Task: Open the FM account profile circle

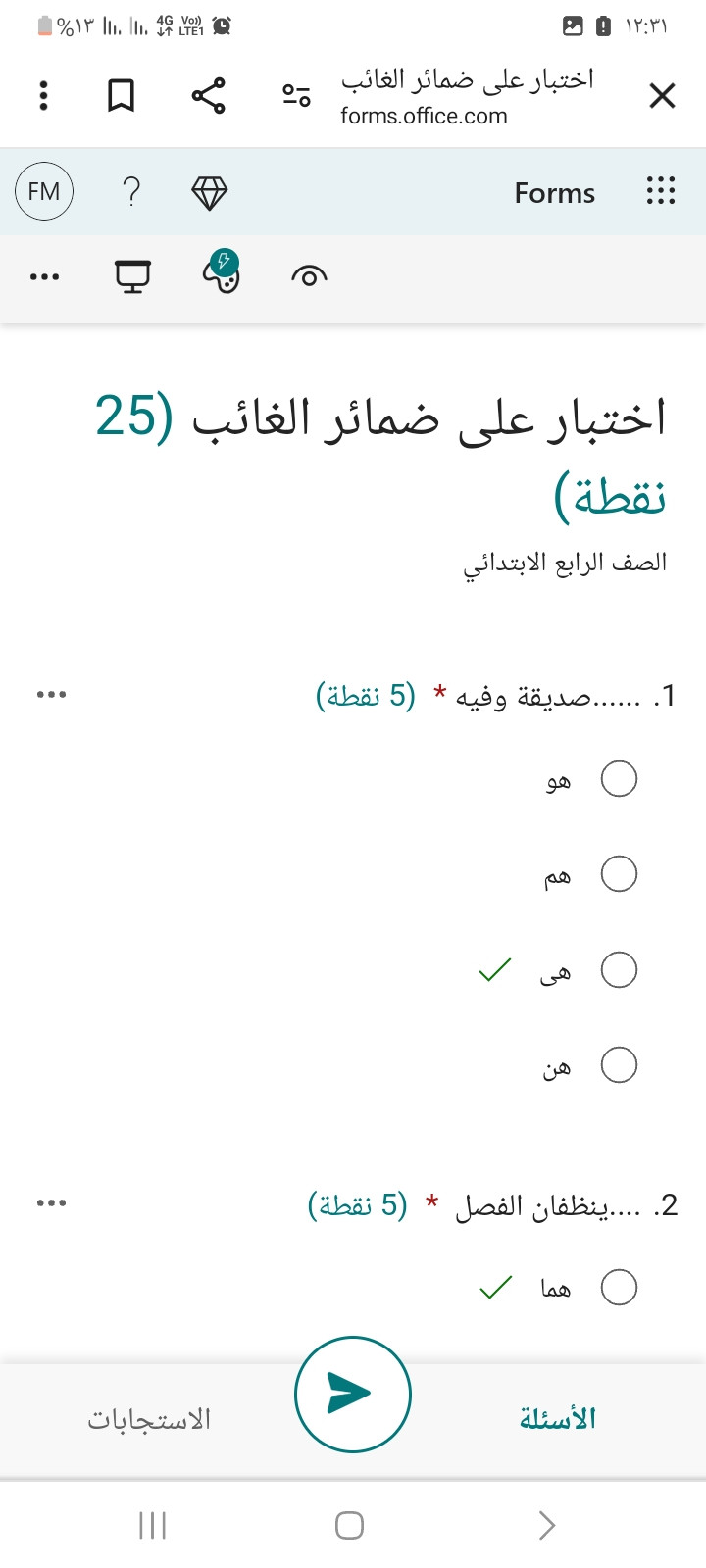Action: click(44, 191)
